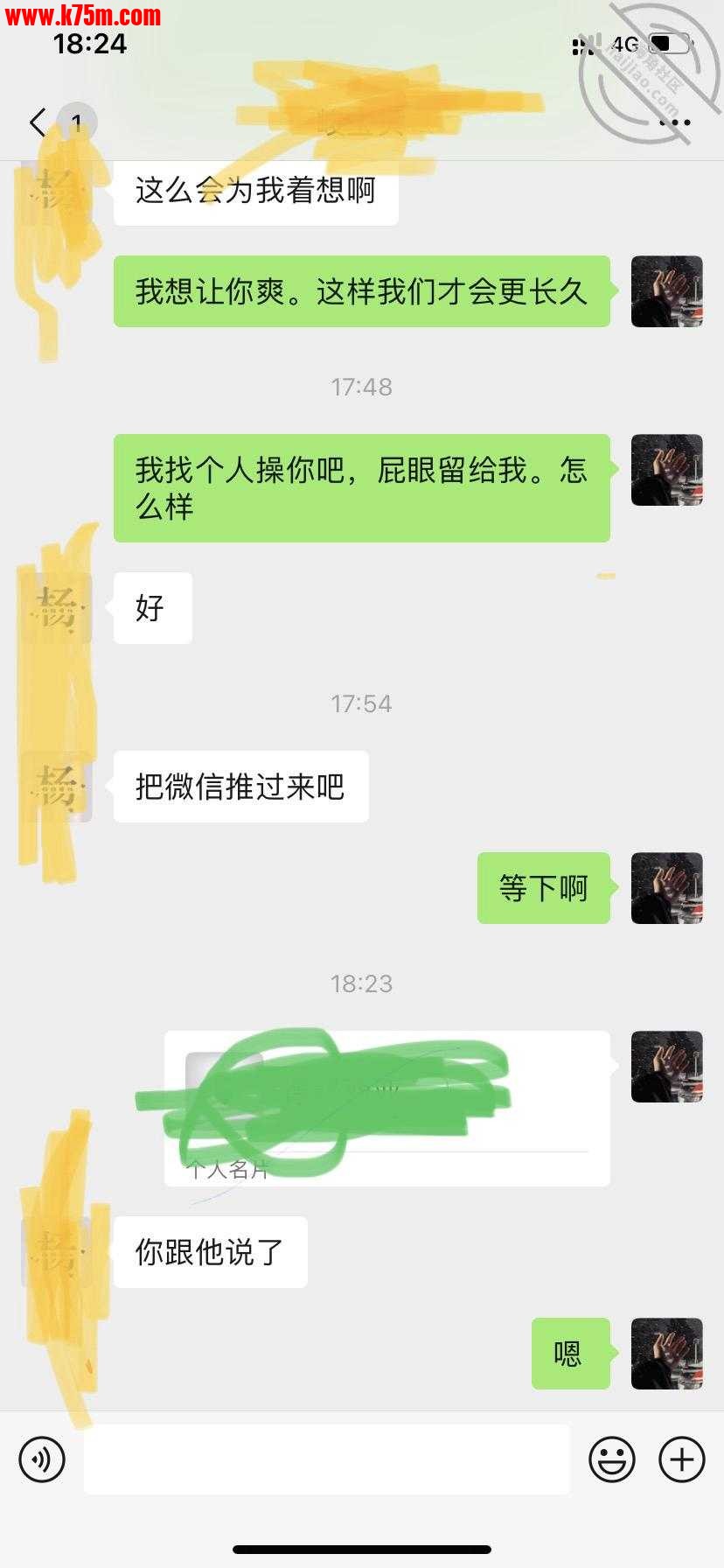Switch to voice message input

point(42,1459)
